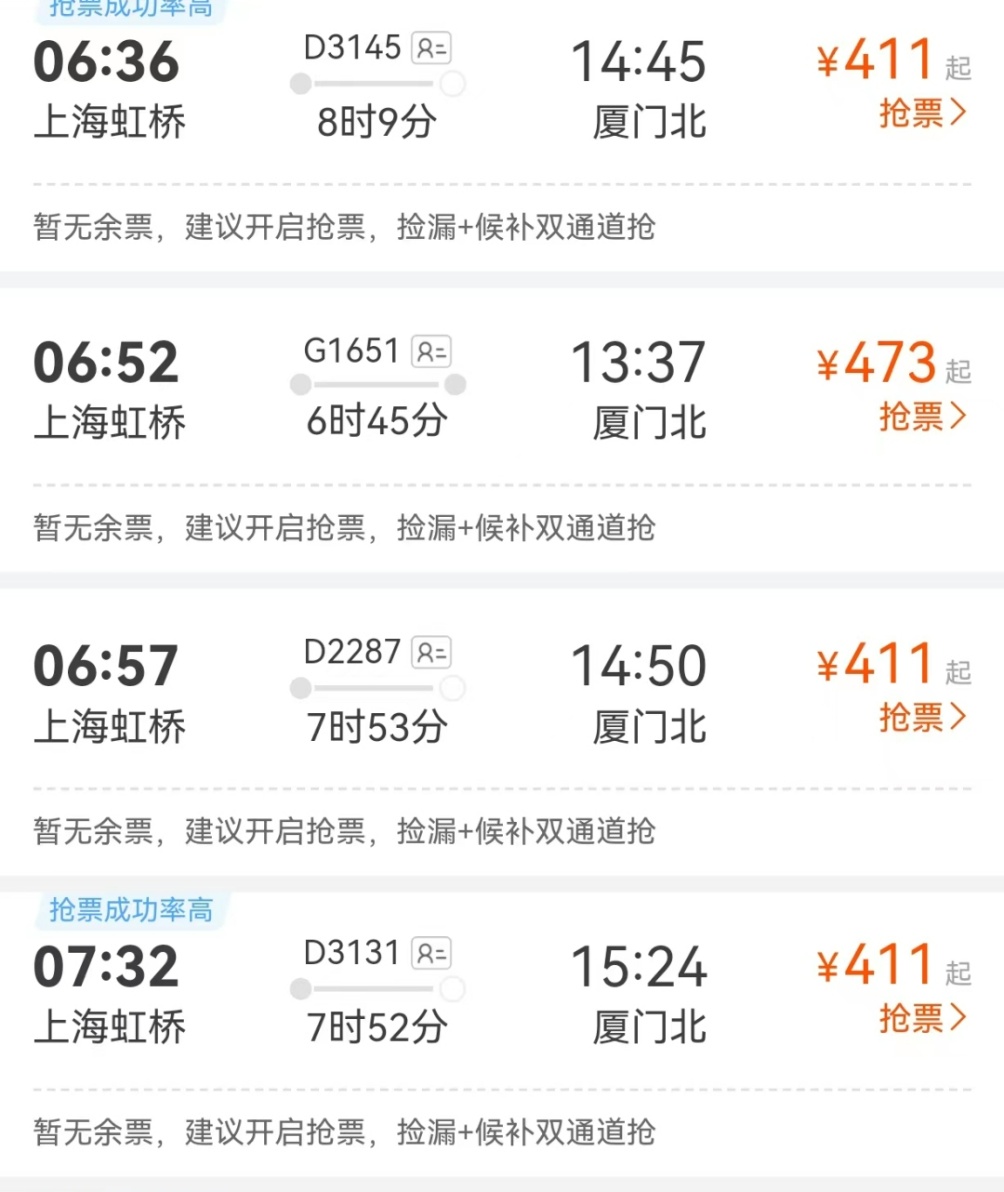Show stops icon beside G1651
The height and width of the screenshot is (1192, 1004).
(431, 351)
